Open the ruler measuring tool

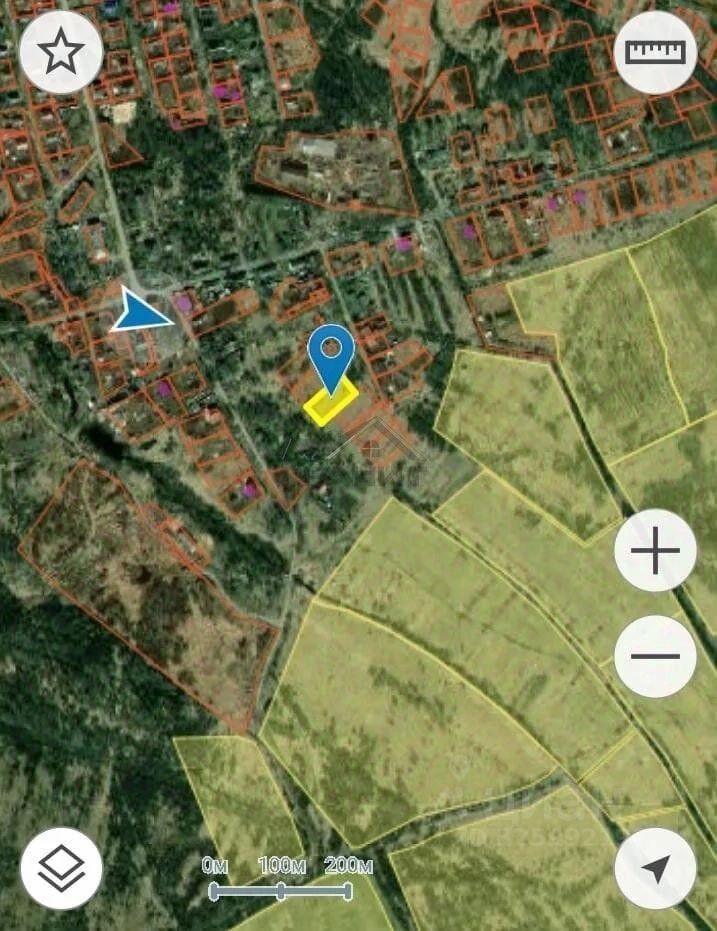[655, 52]
